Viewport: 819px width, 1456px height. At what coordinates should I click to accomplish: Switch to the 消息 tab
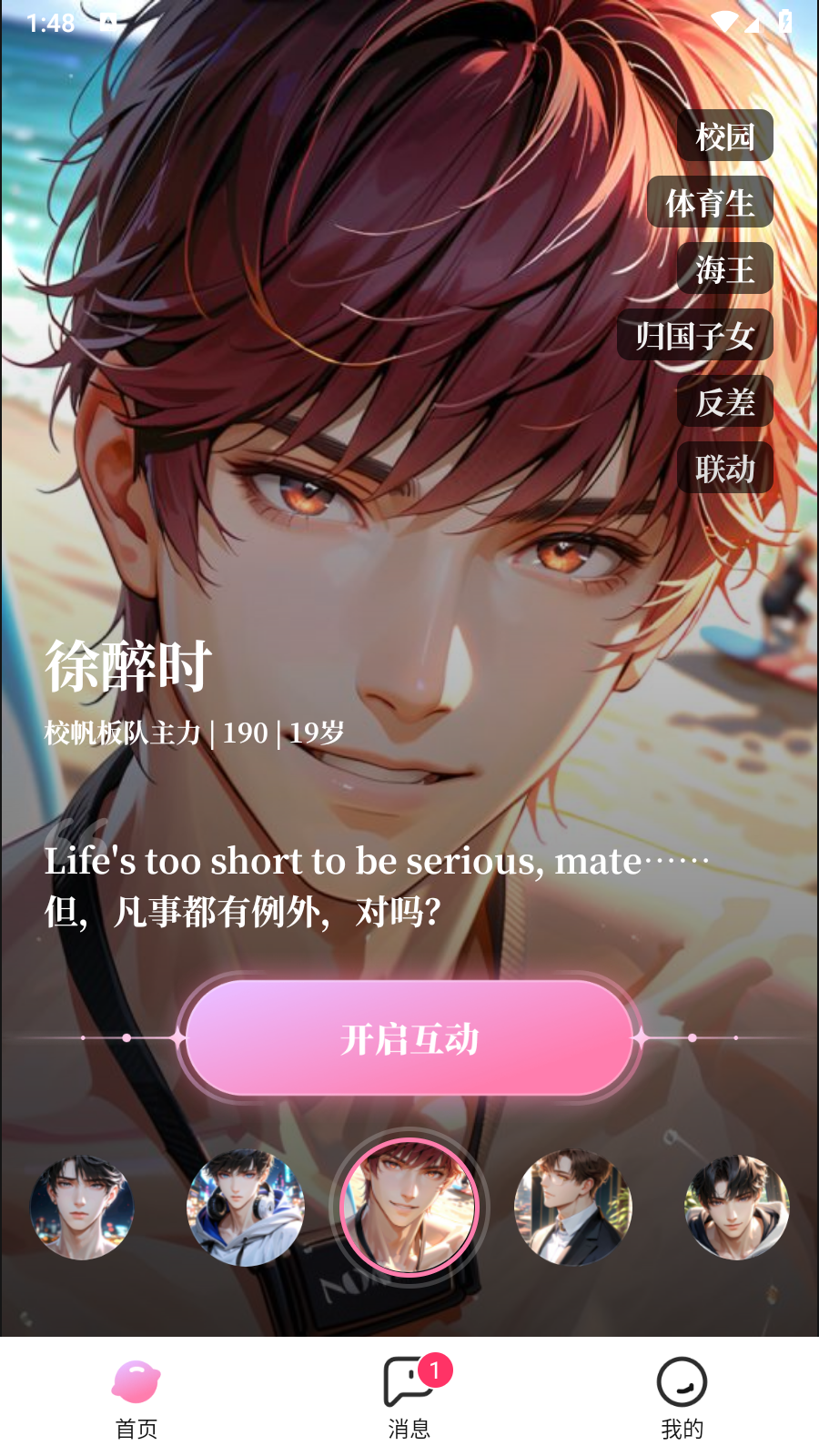pyautogui.click(x=409, y=1399)
